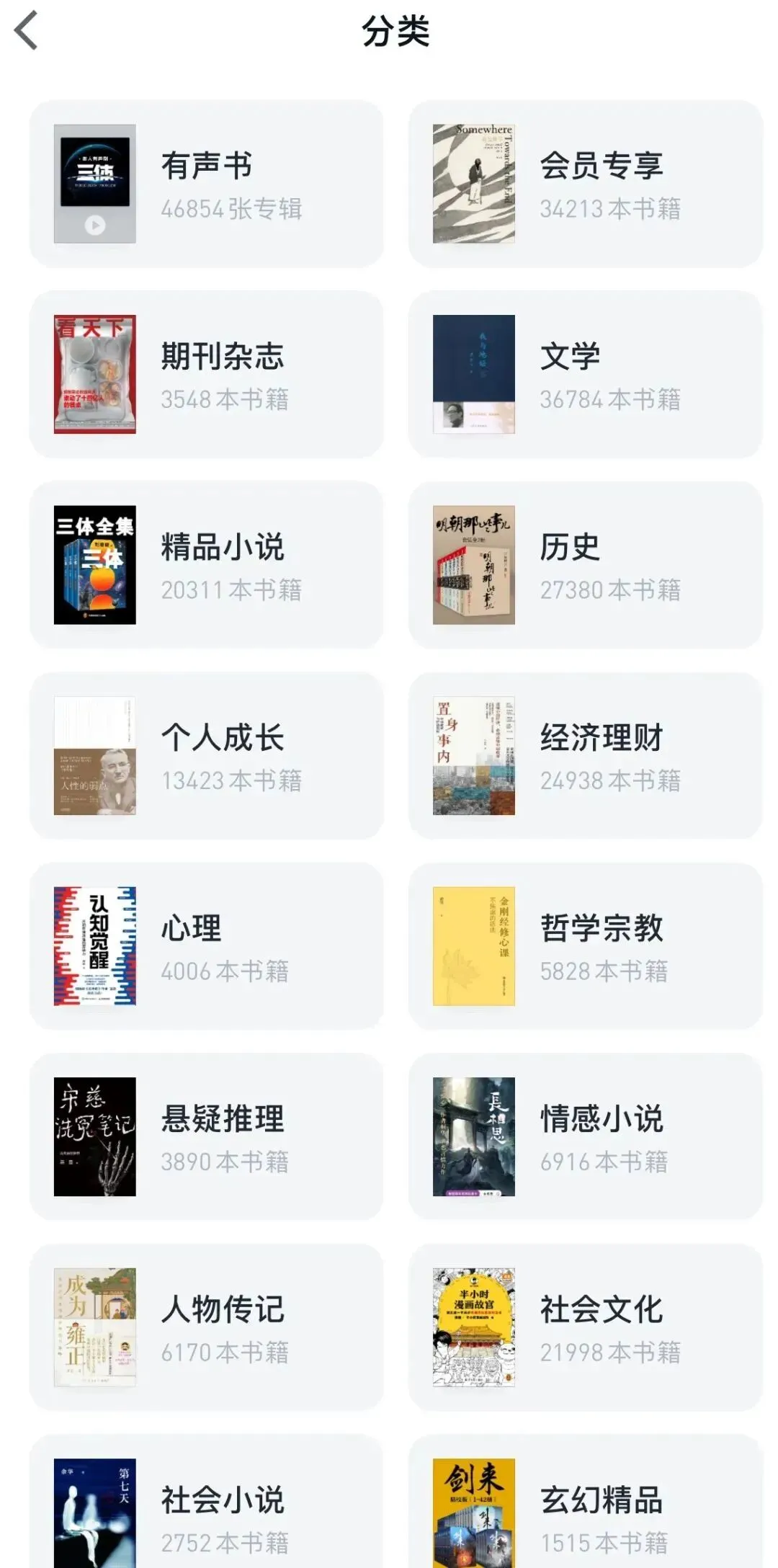
Task: View the 历史 category
Action: click(x=585, y=565)
